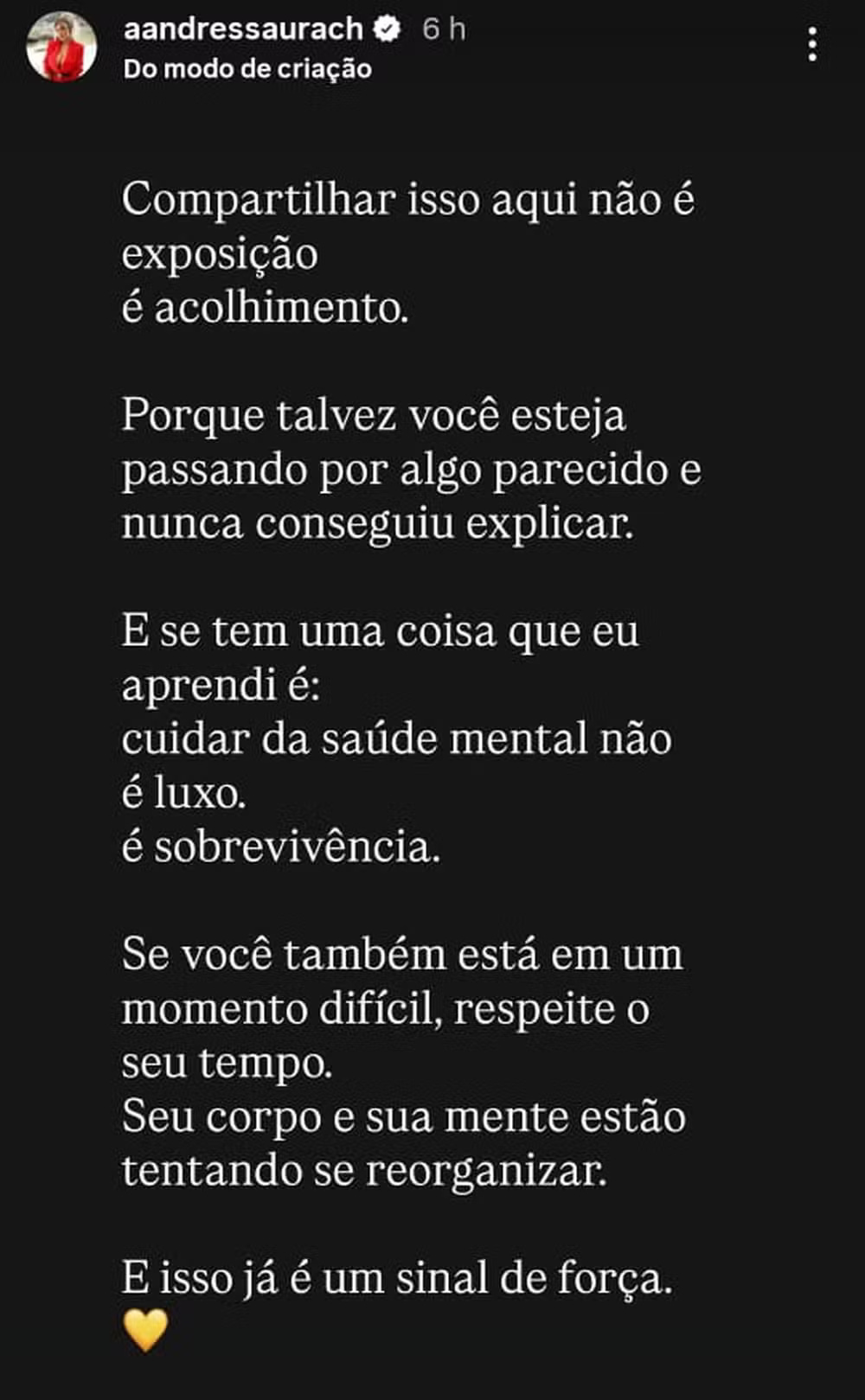This screenshot has height=1400, width=865.
Task: Open the aandressaurach username link
Action: 243,29
